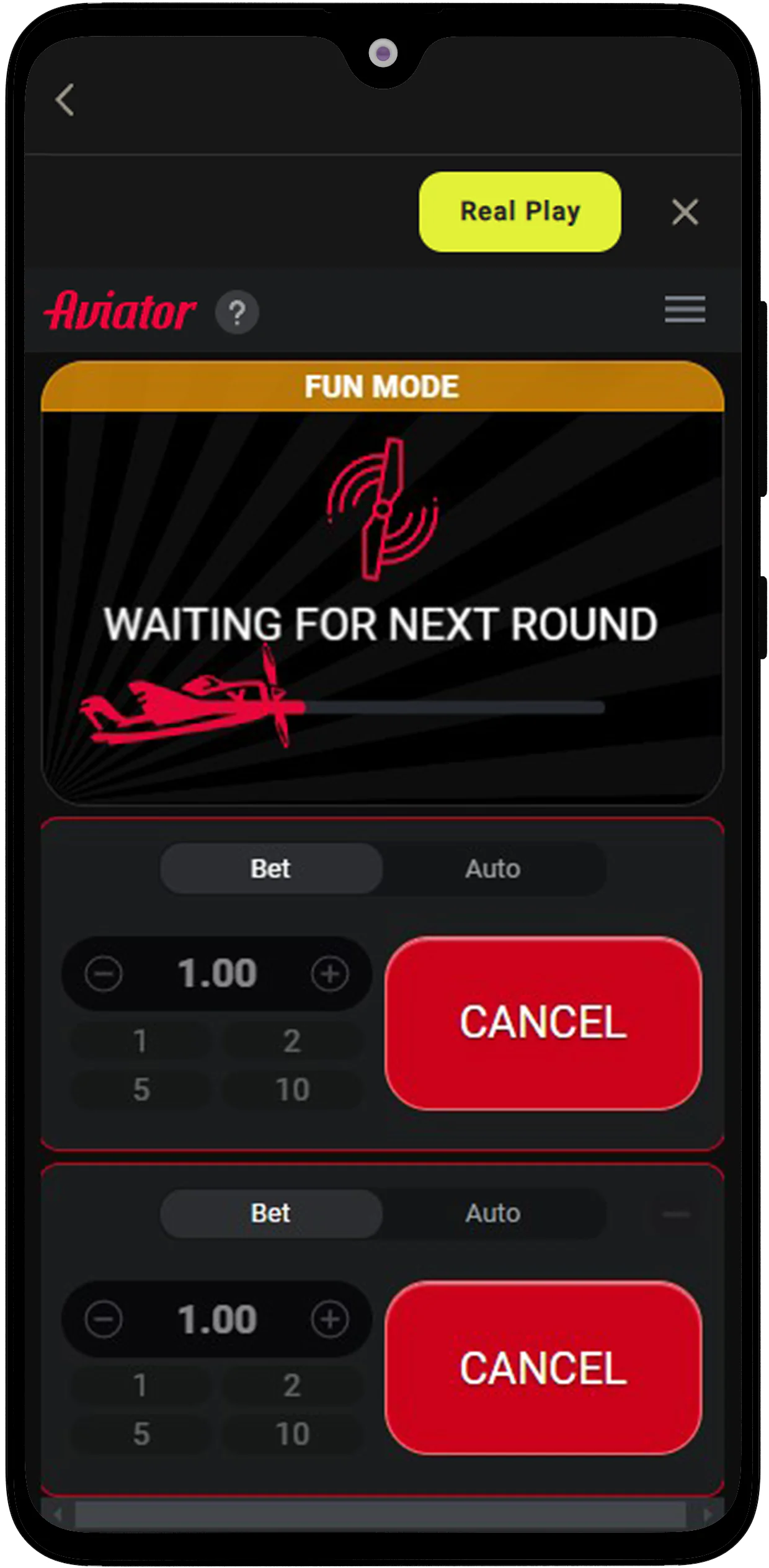The image size is (769, 1568).
Task: Increase bet amount in first bet panel
Action: point(330,974)
